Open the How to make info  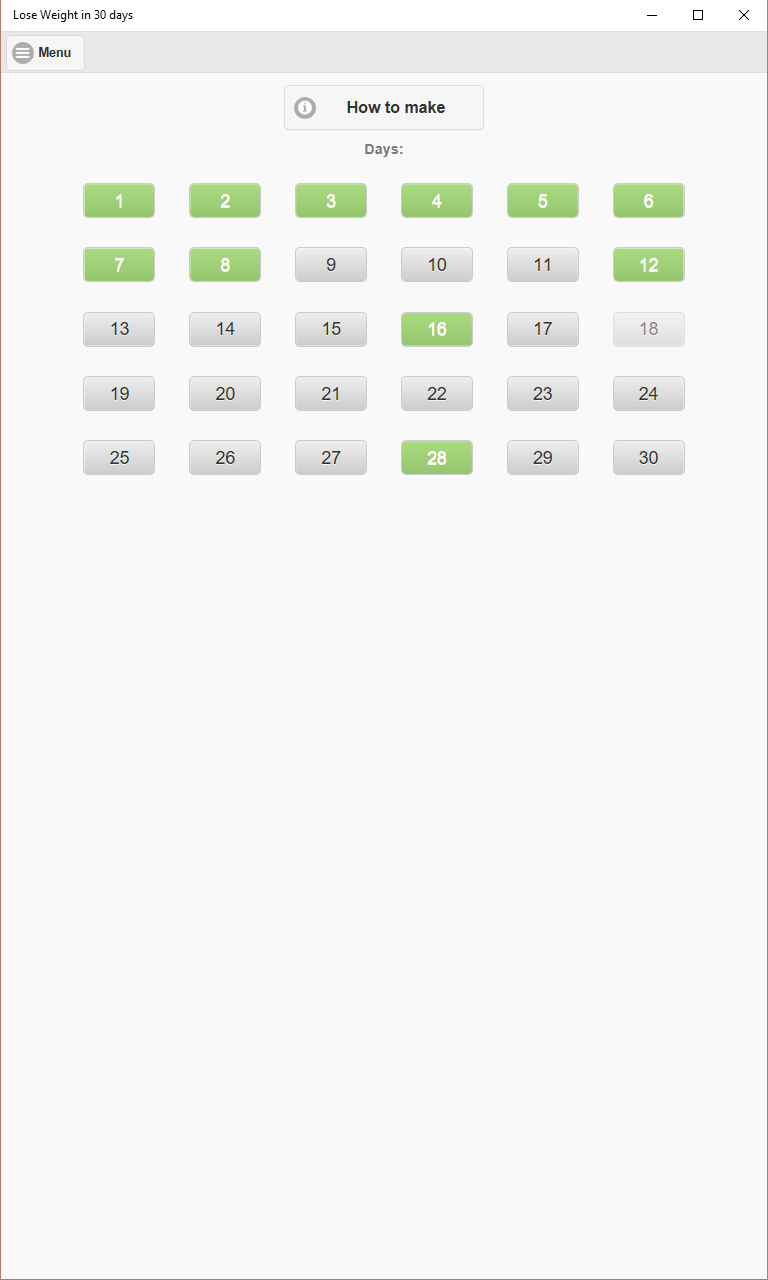tap(384, 108)
